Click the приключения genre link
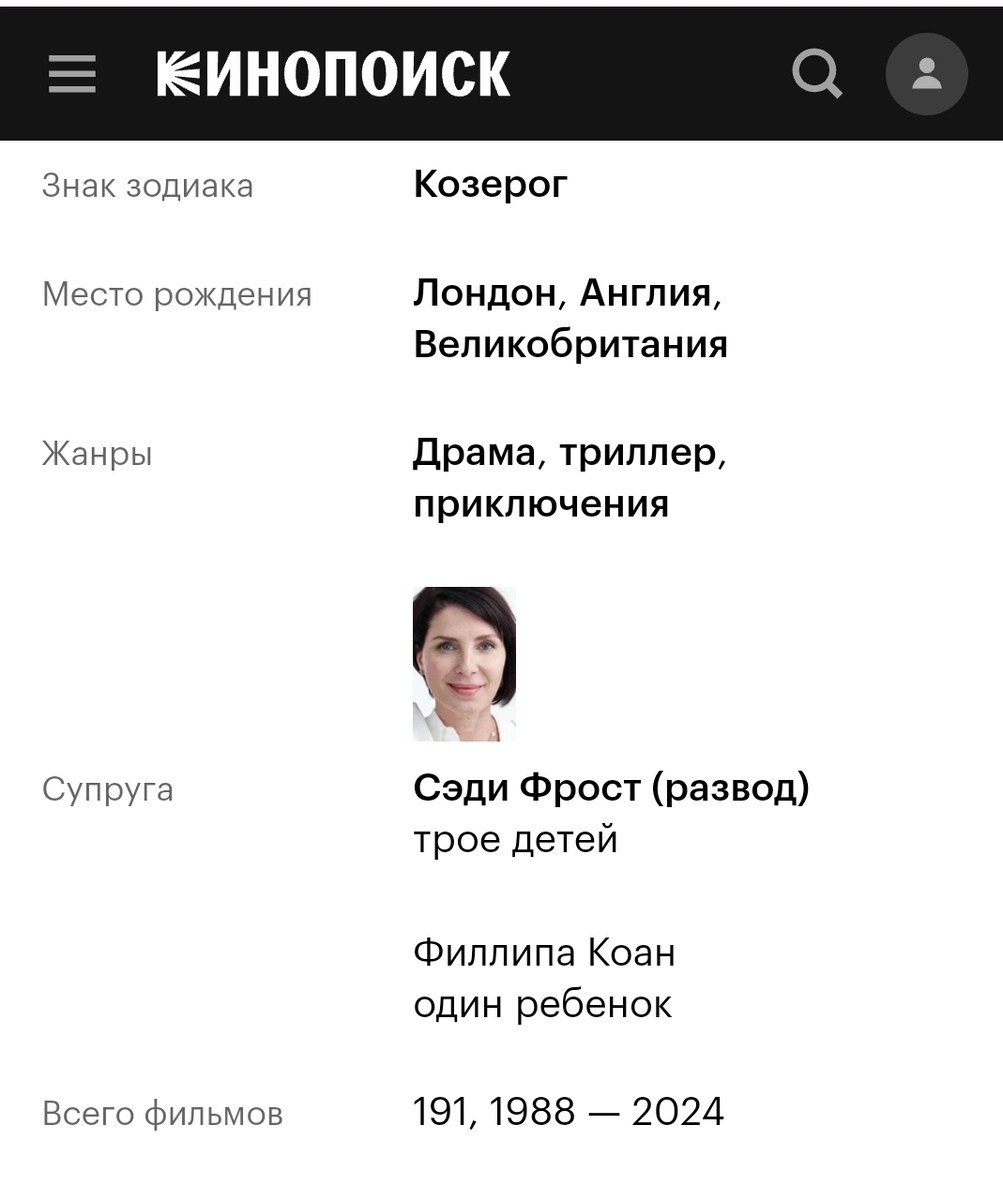 [x=540, y=504]
